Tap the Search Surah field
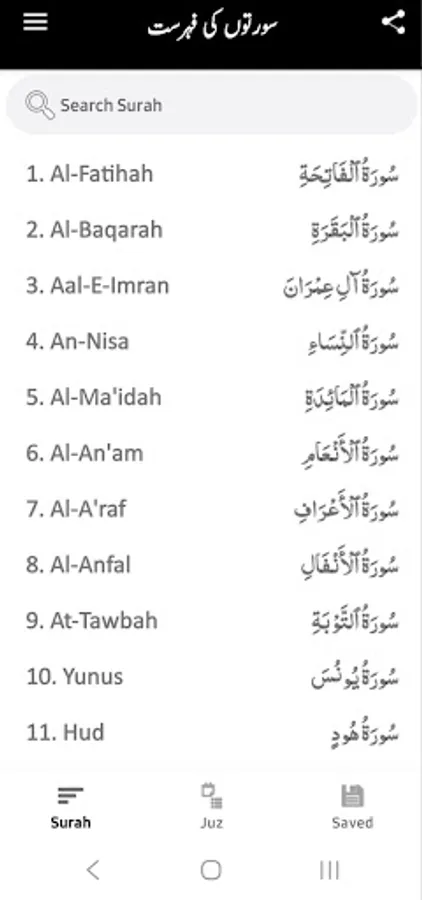The width and height of the screenshot is (422, 900). 211,105
